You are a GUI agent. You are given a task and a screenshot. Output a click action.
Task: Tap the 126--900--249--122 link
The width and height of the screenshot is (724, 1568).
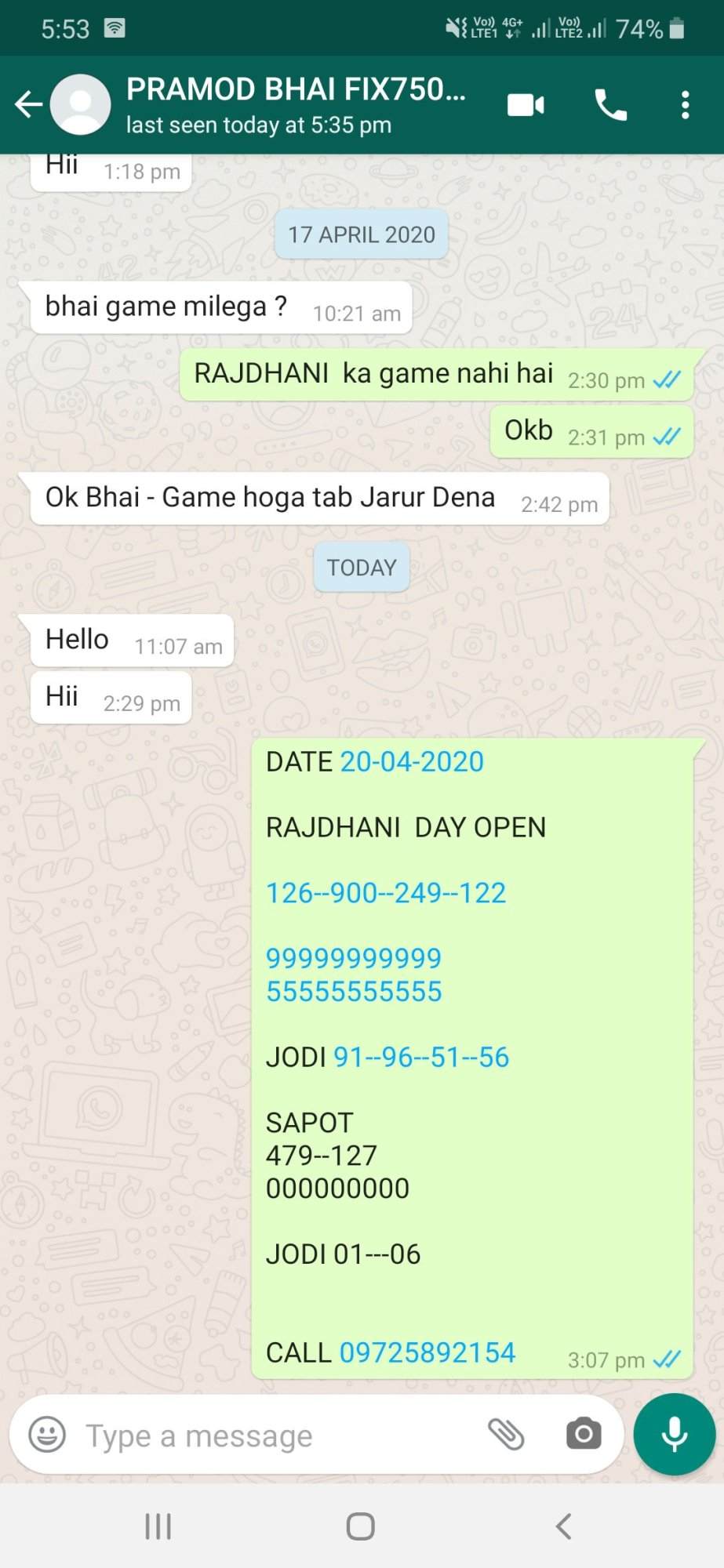coord(386,893)
